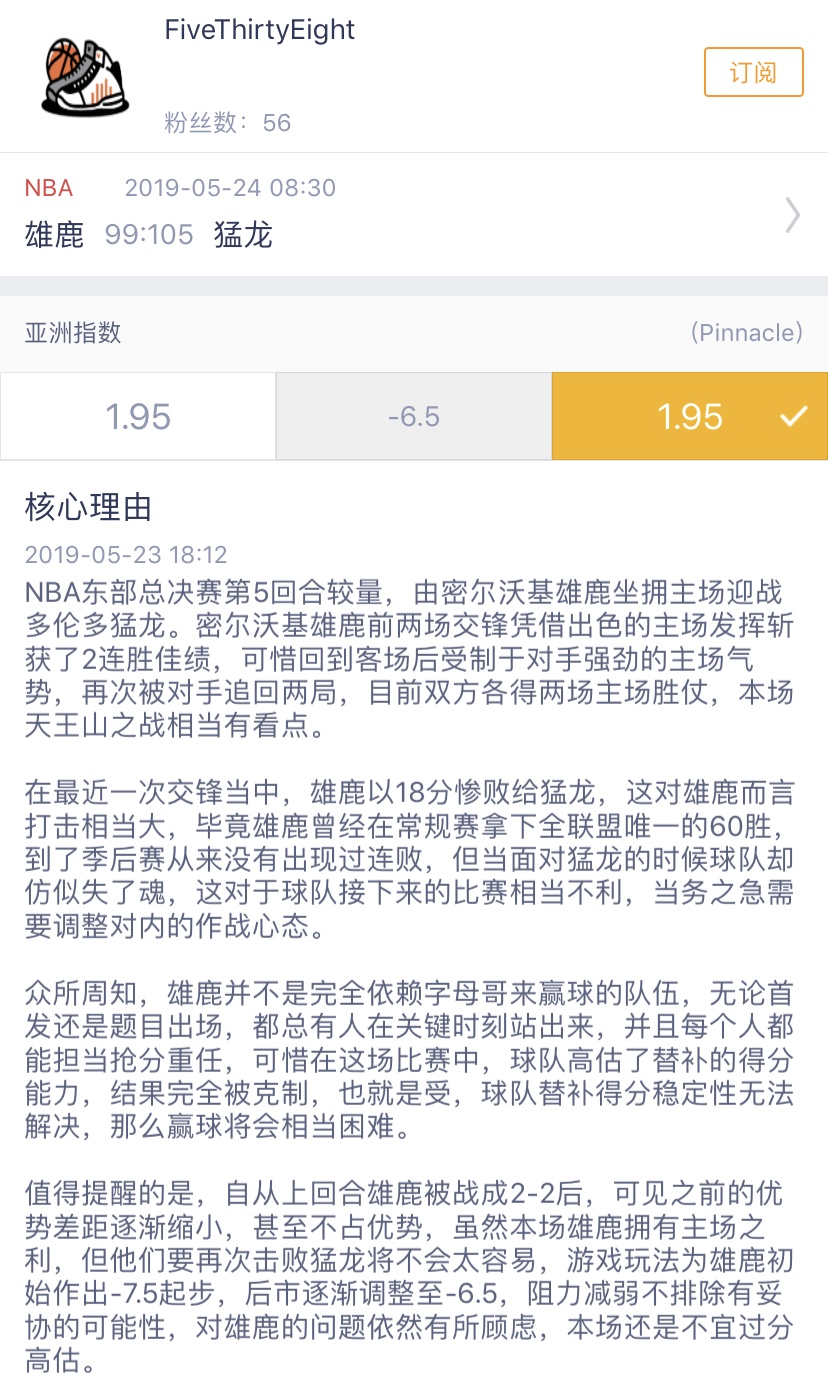Open the 雄鹿 vs 猛龙 match details
Screen dimensions: 828x1379
coord(413,214)
